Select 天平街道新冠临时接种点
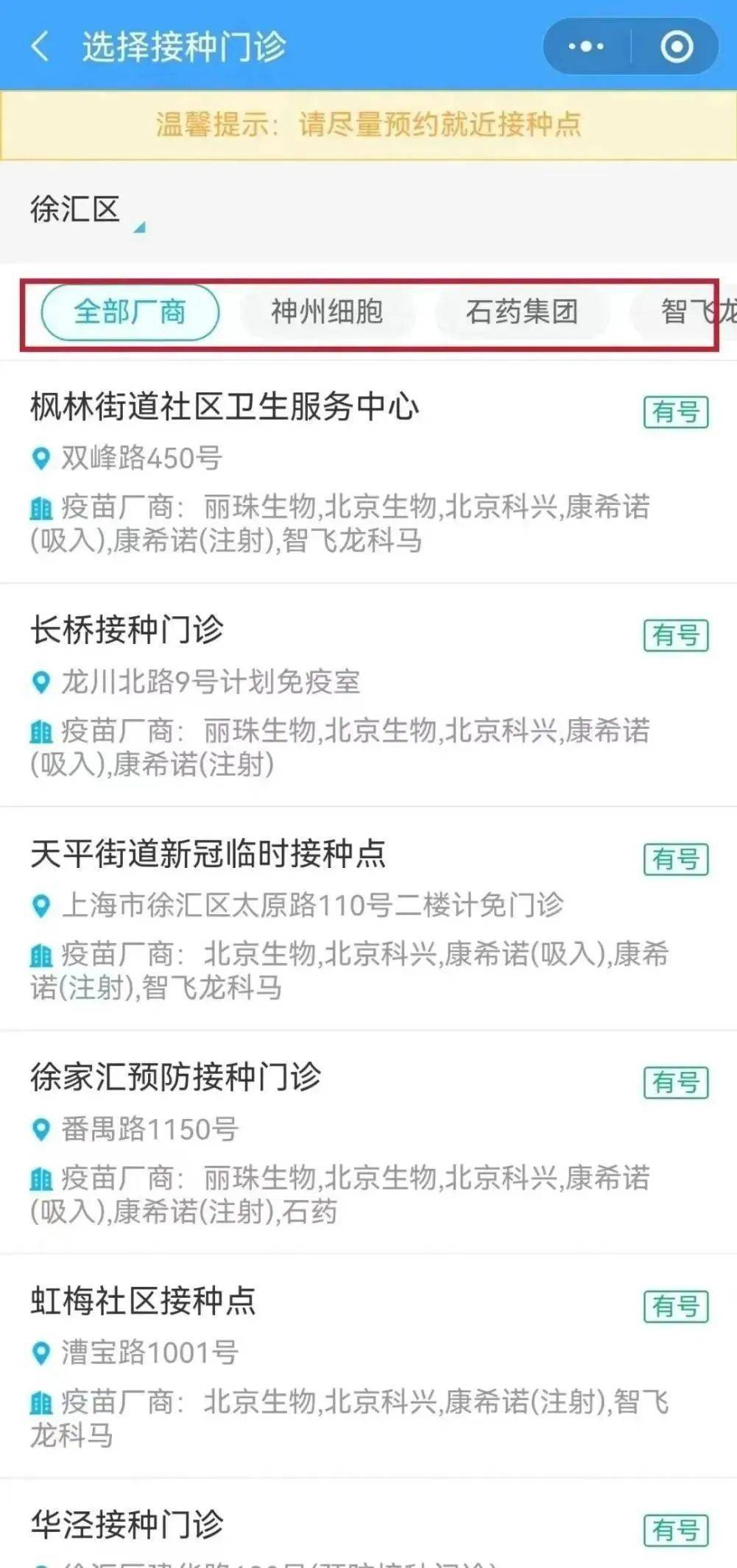 [368, 919]
